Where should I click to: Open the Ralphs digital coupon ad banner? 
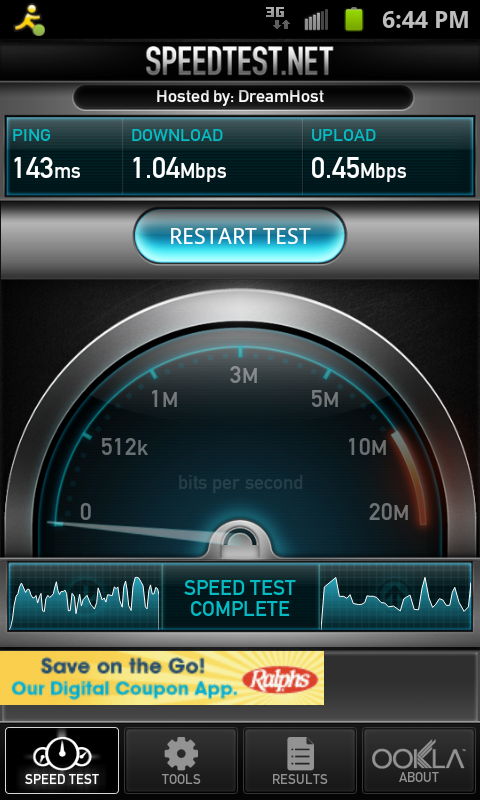[x=162, y=678]
